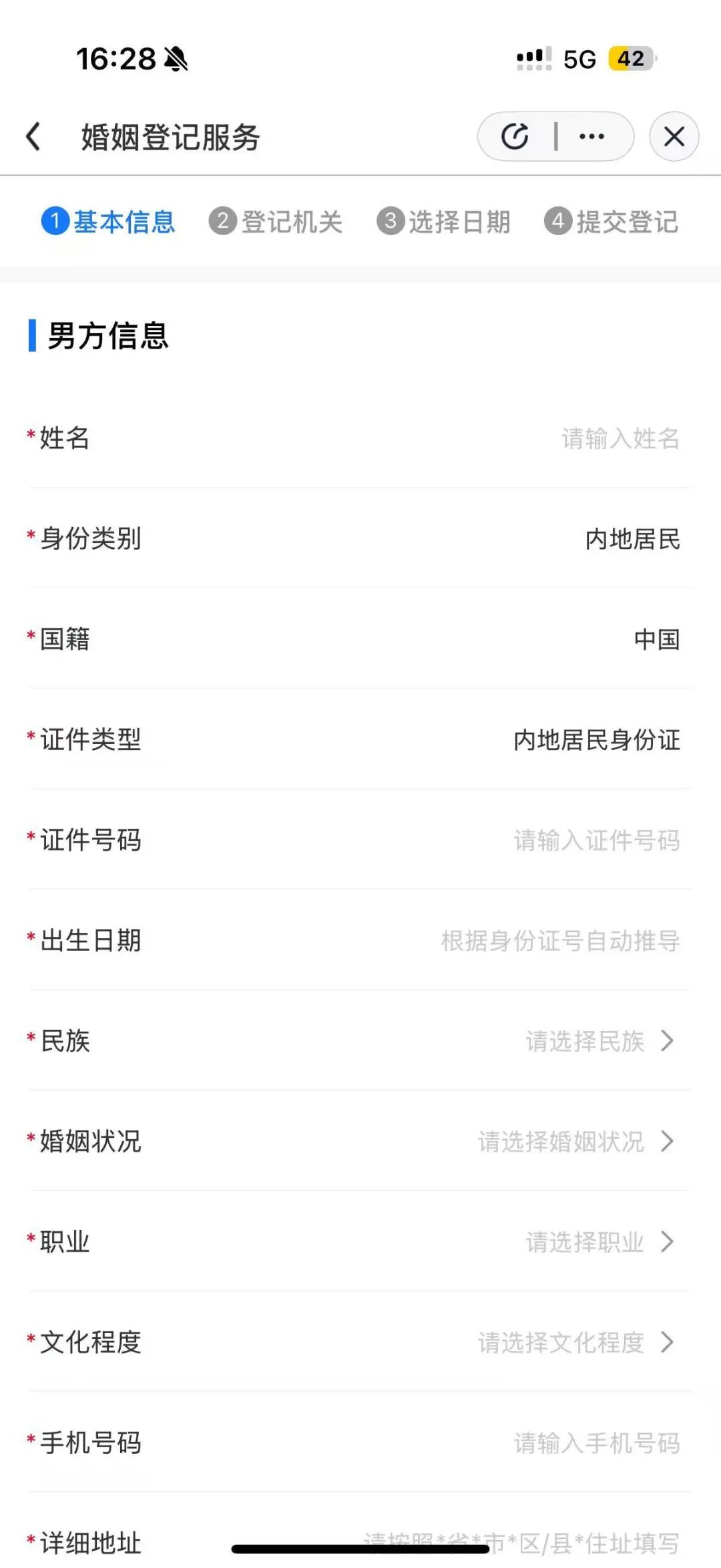Switch to step 4 提交登记
The image size is (721, 1568).
click(612, 222)
